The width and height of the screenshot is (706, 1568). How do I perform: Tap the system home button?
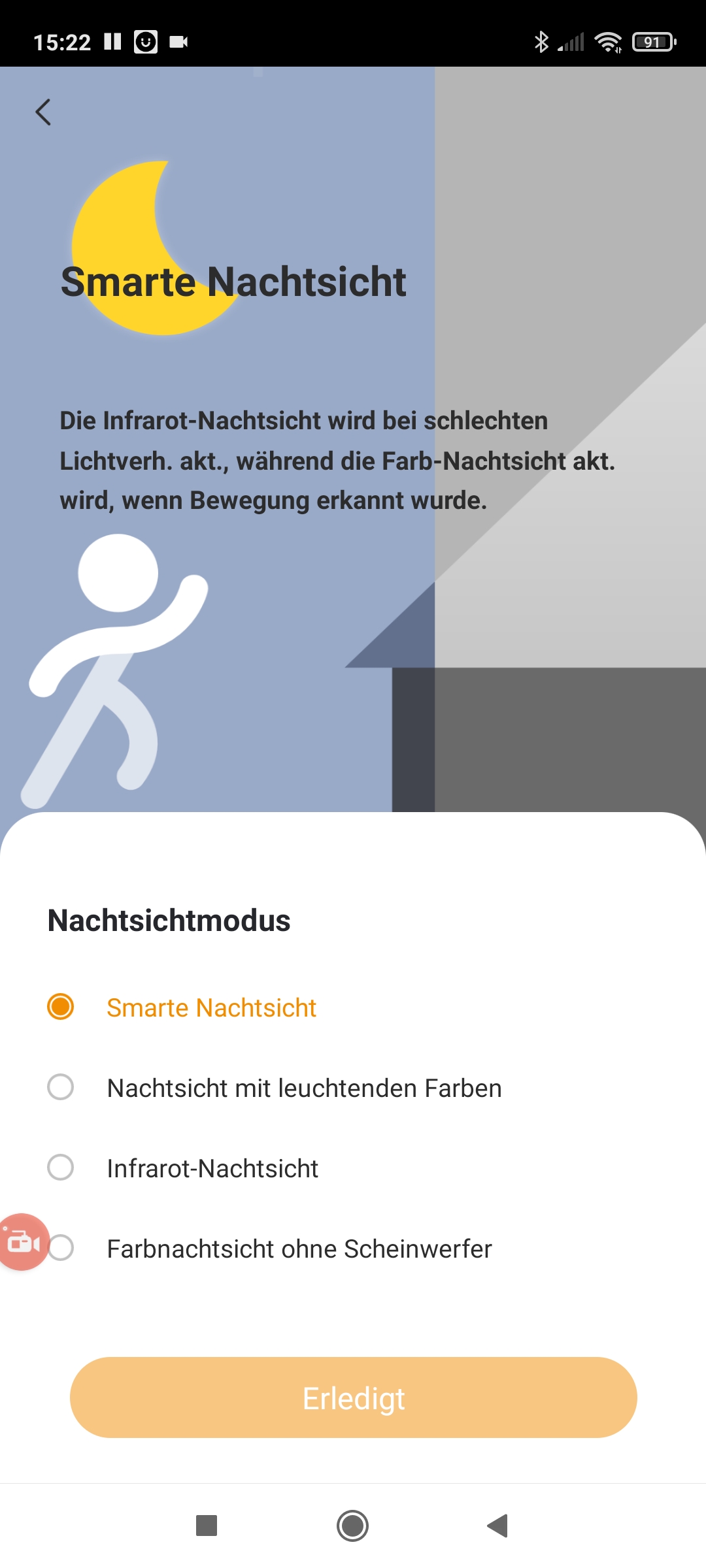pyautogui.click(x=353, y=1526)
